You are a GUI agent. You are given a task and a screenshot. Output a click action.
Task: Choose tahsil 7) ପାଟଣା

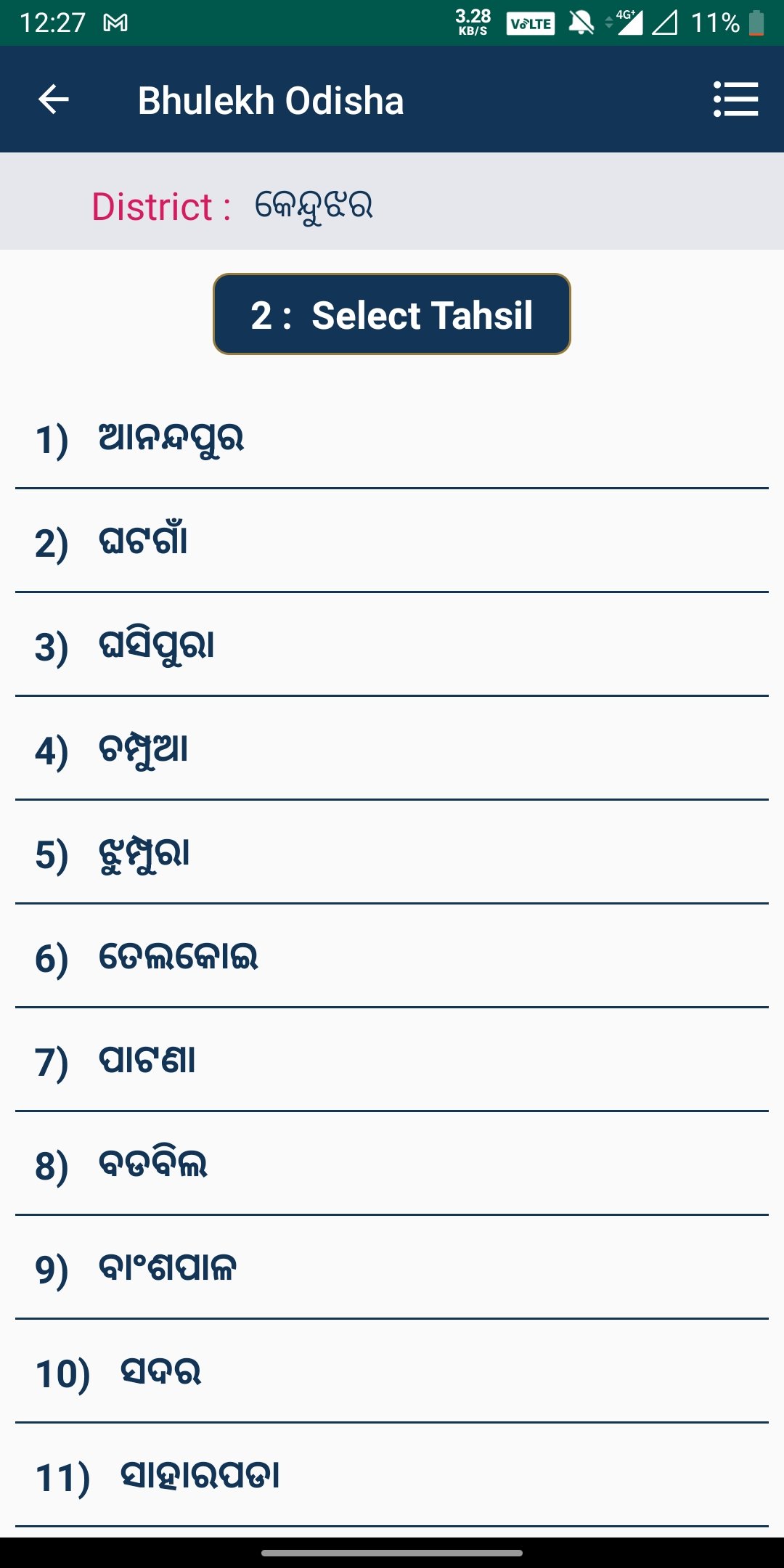[392, 1061]
